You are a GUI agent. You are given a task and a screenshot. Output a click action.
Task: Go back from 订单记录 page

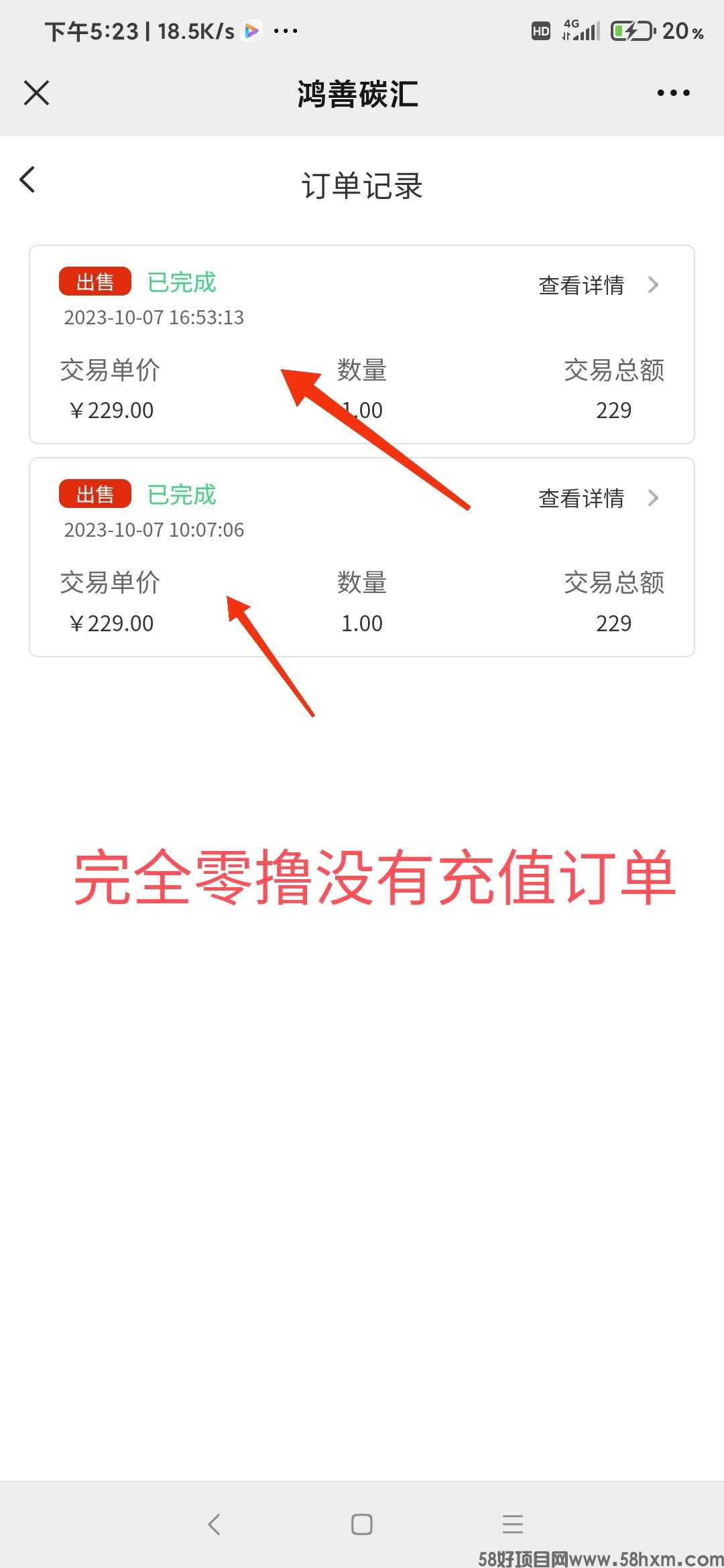(x=28, y=180)
